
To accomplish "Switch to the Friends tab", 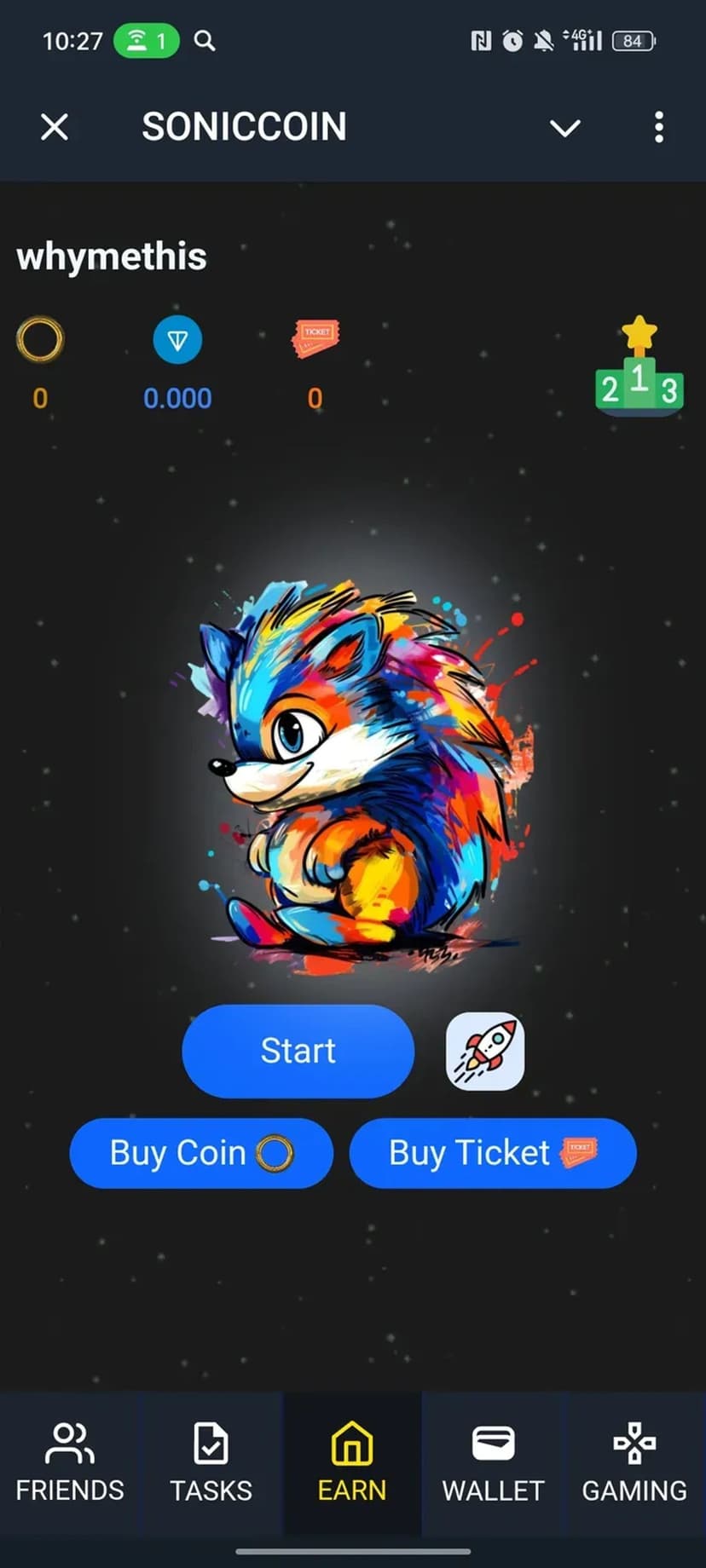I will pyautogui.click(x=70, y=1462).
